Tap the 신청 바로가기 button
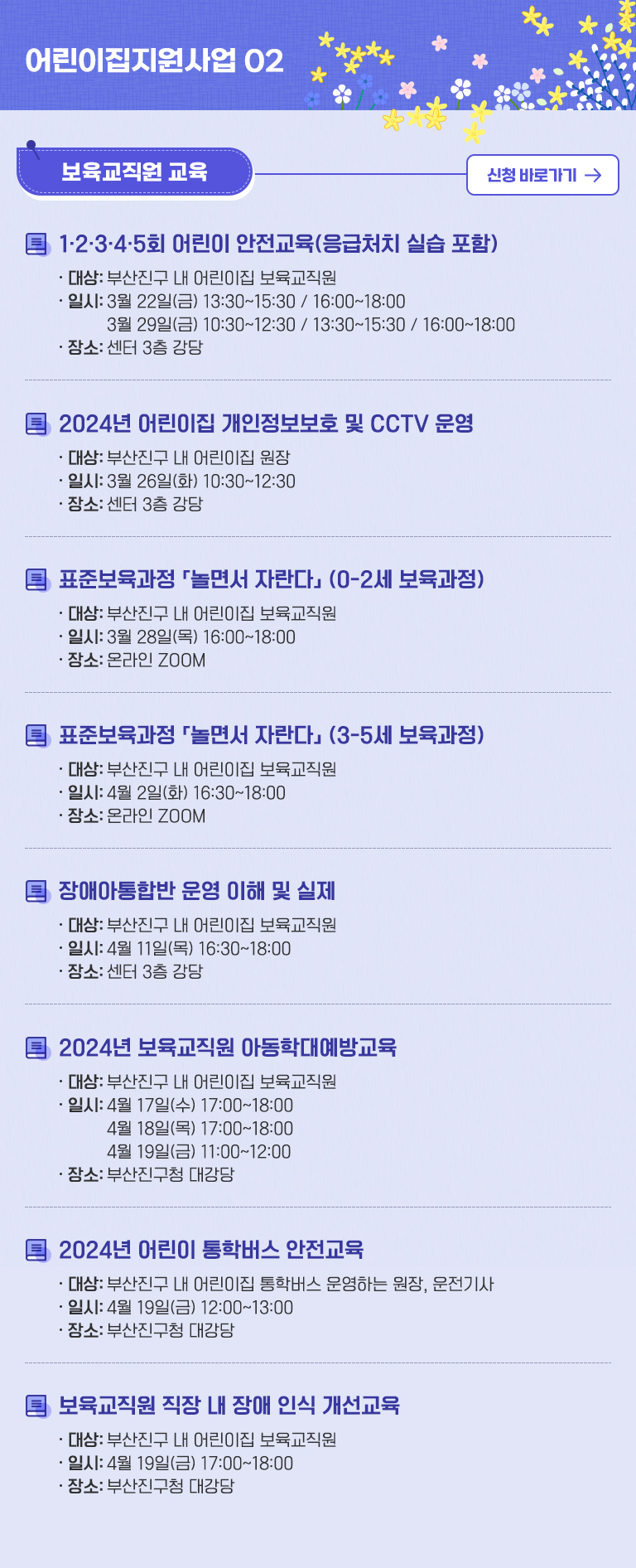 [x=542, y=175]
